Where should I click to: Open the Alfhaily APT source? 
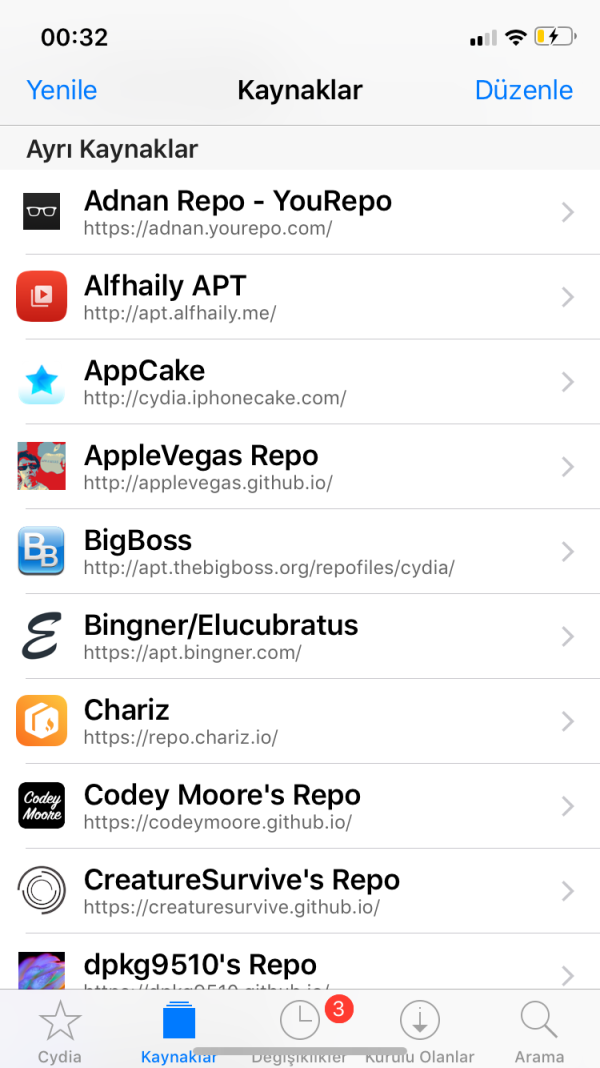tap(300, 297)
